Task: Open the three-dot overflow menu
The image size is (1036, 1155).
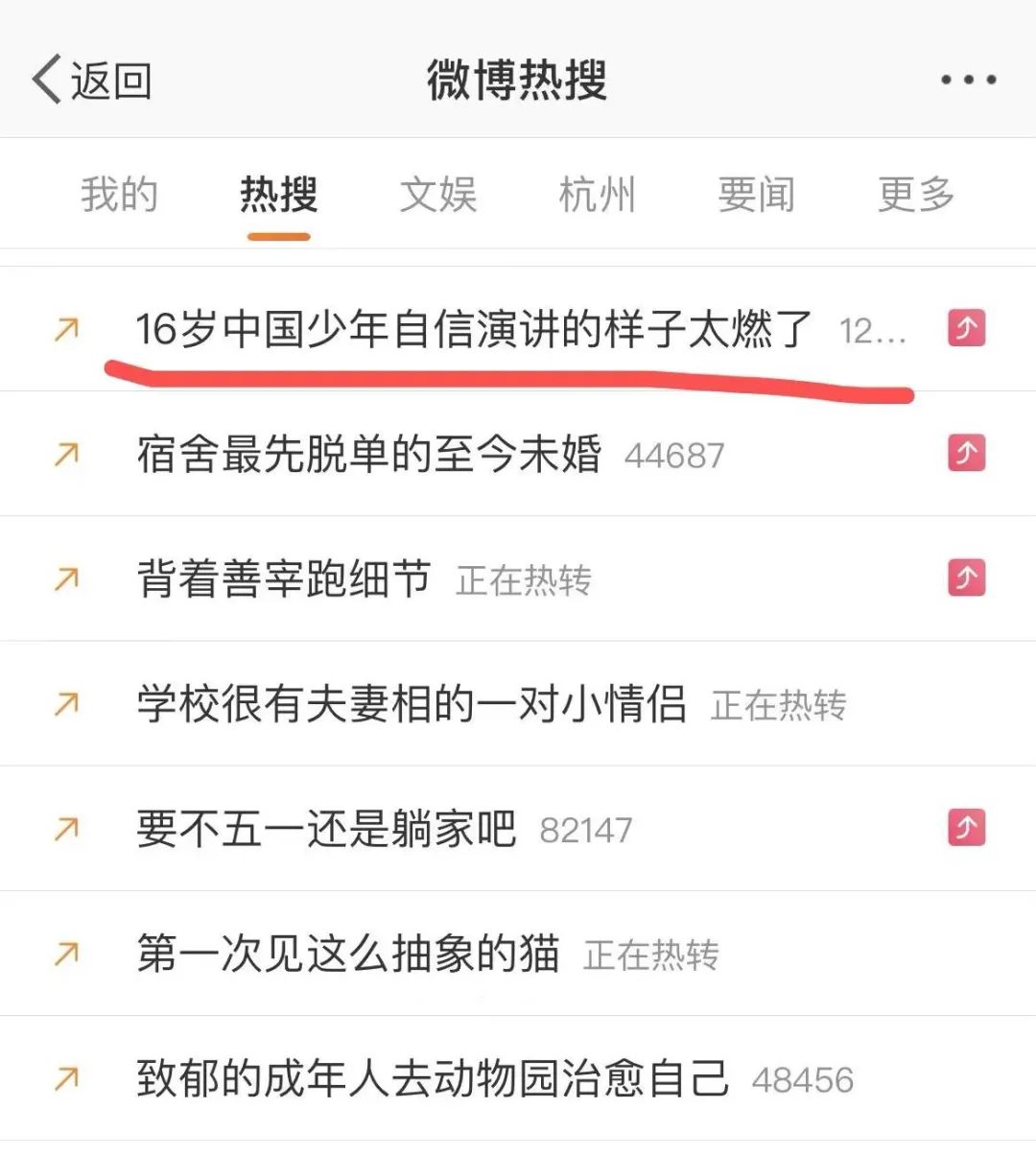Action: [967, 80]
